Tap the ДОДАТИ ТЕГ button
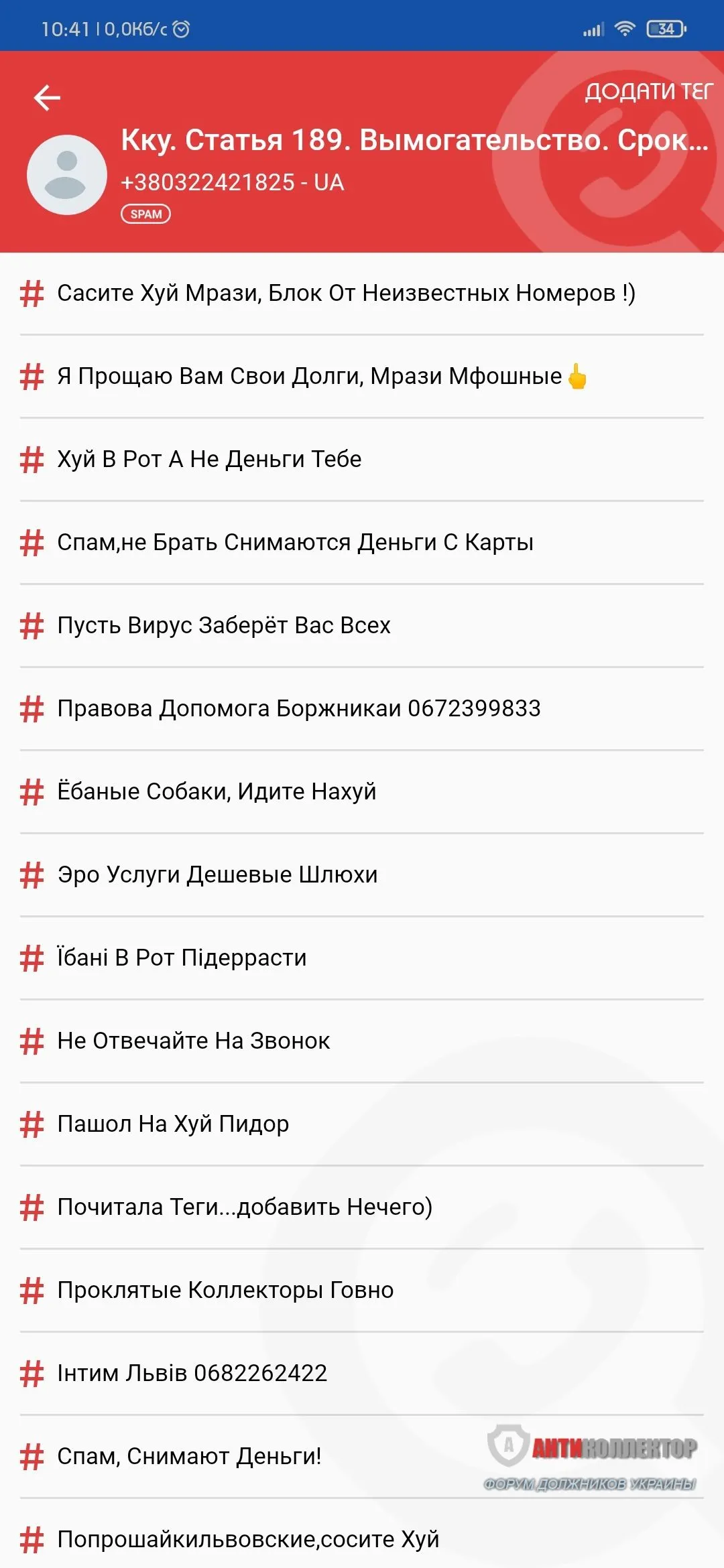This screenshot has width=724, height=1568. coord(648,91)
